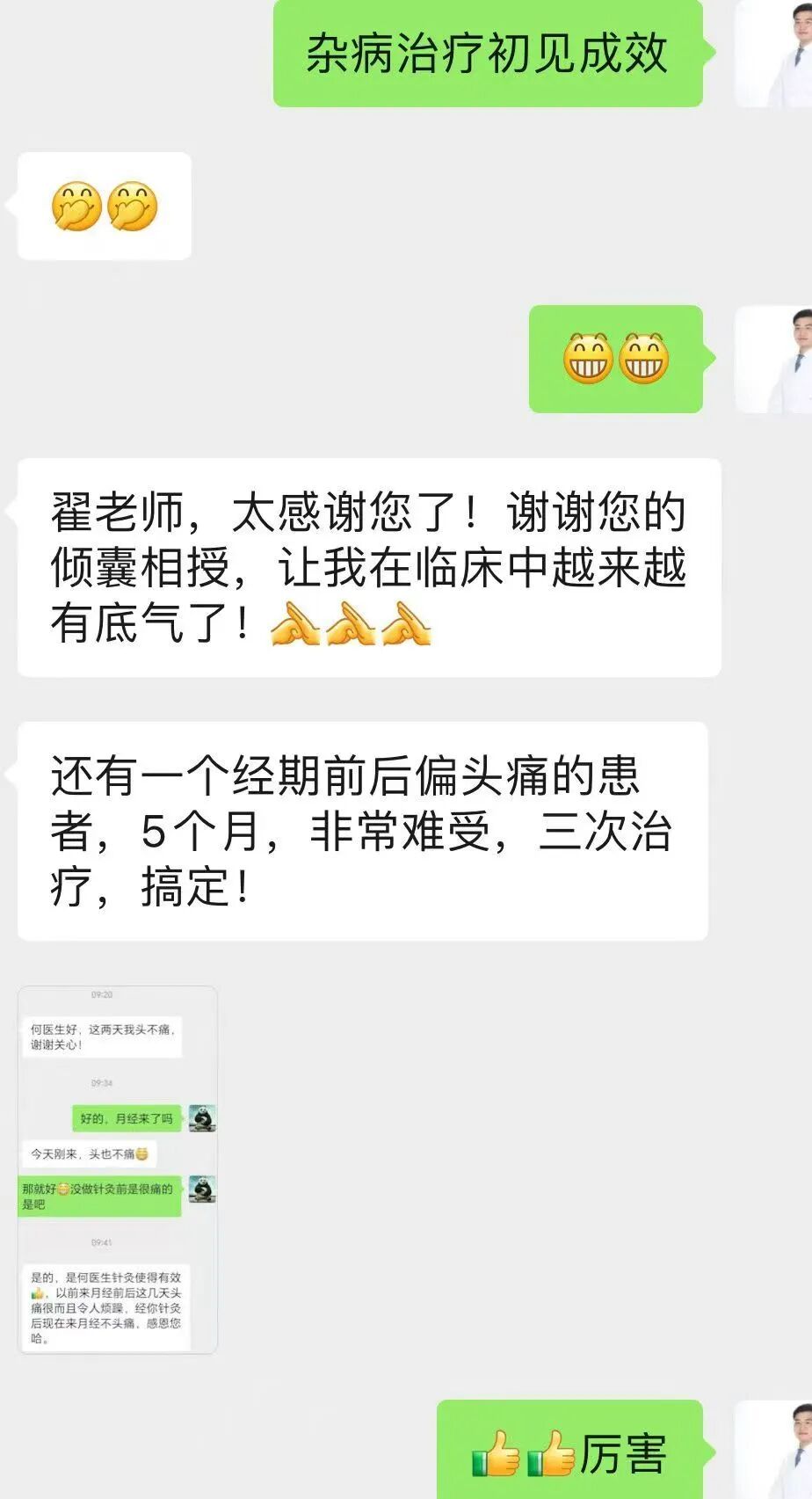Tap the avatar beside the grinning emoji message
Viewport: 812px width, 1499px height.
pyautogui.click(x=773, y=360)
